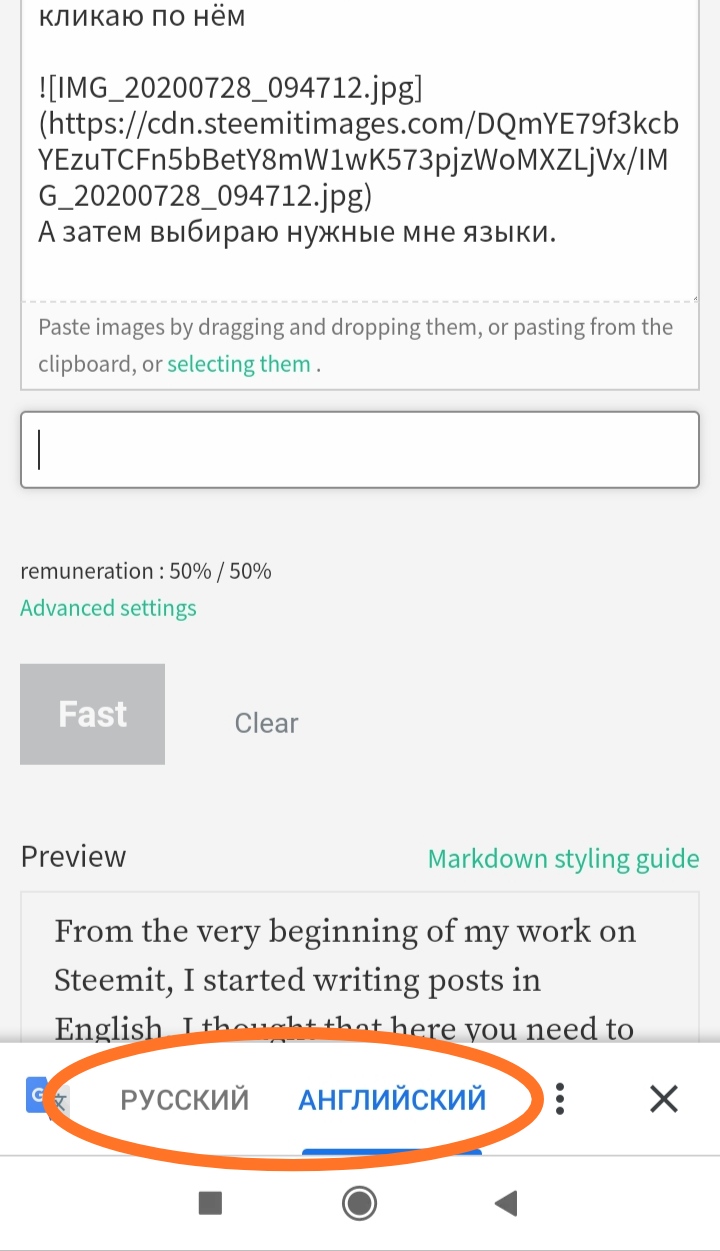Go back using the system back button
The width and height of the screenshot is (720, 1251).
pos(506,1203)
